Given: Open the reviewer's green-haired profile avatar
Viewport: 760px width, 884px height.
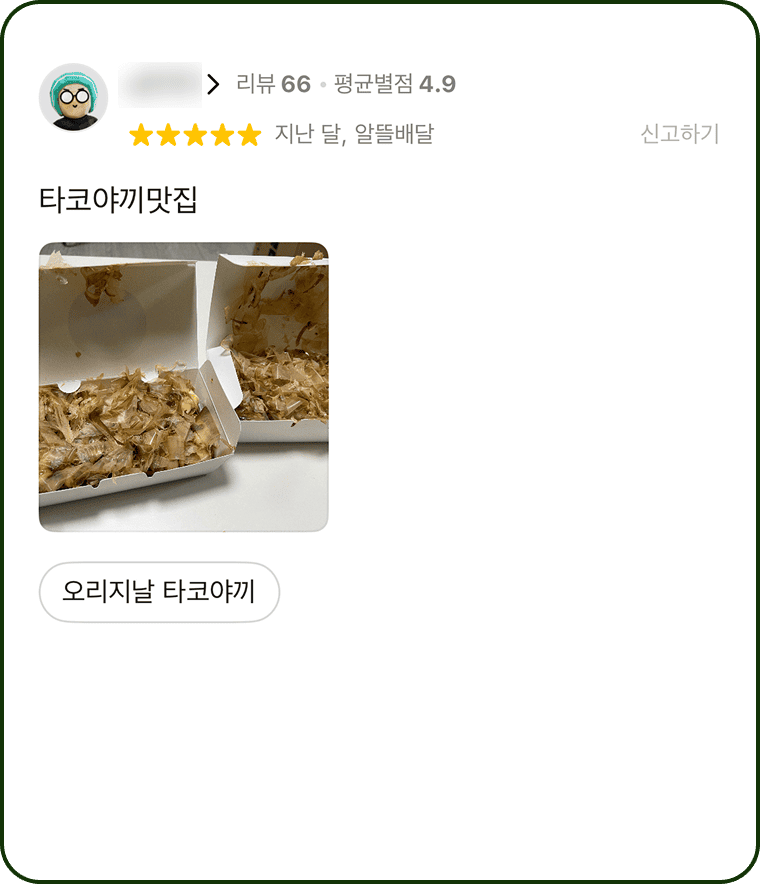Looking at the screenshot, I should (x=74, y=97).
